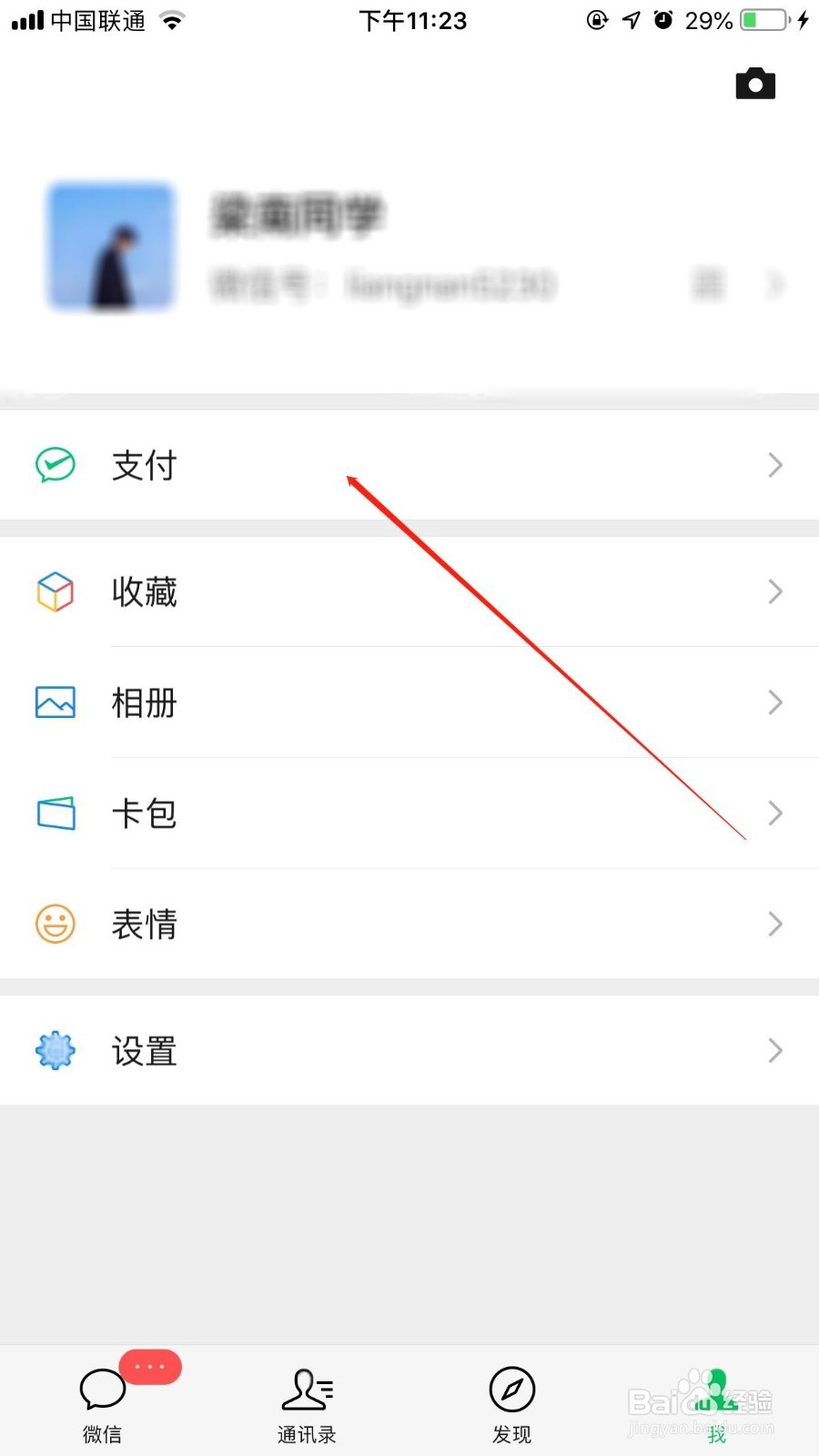Open the 卡包 card wallet icon

[55, 814]
